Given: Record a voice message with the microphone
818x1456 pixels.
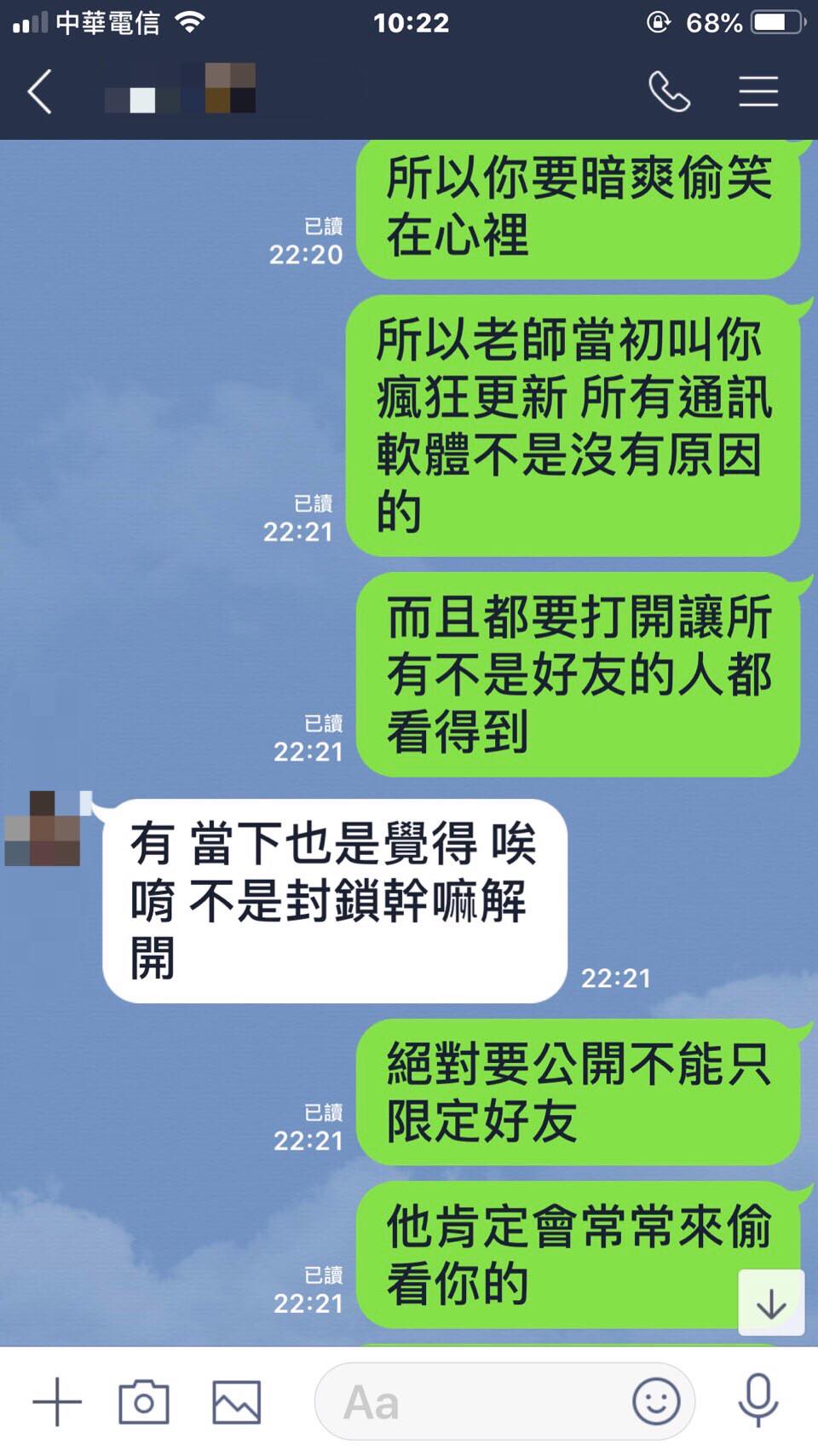Looking at the screenshot, I should coord(758,1400).
